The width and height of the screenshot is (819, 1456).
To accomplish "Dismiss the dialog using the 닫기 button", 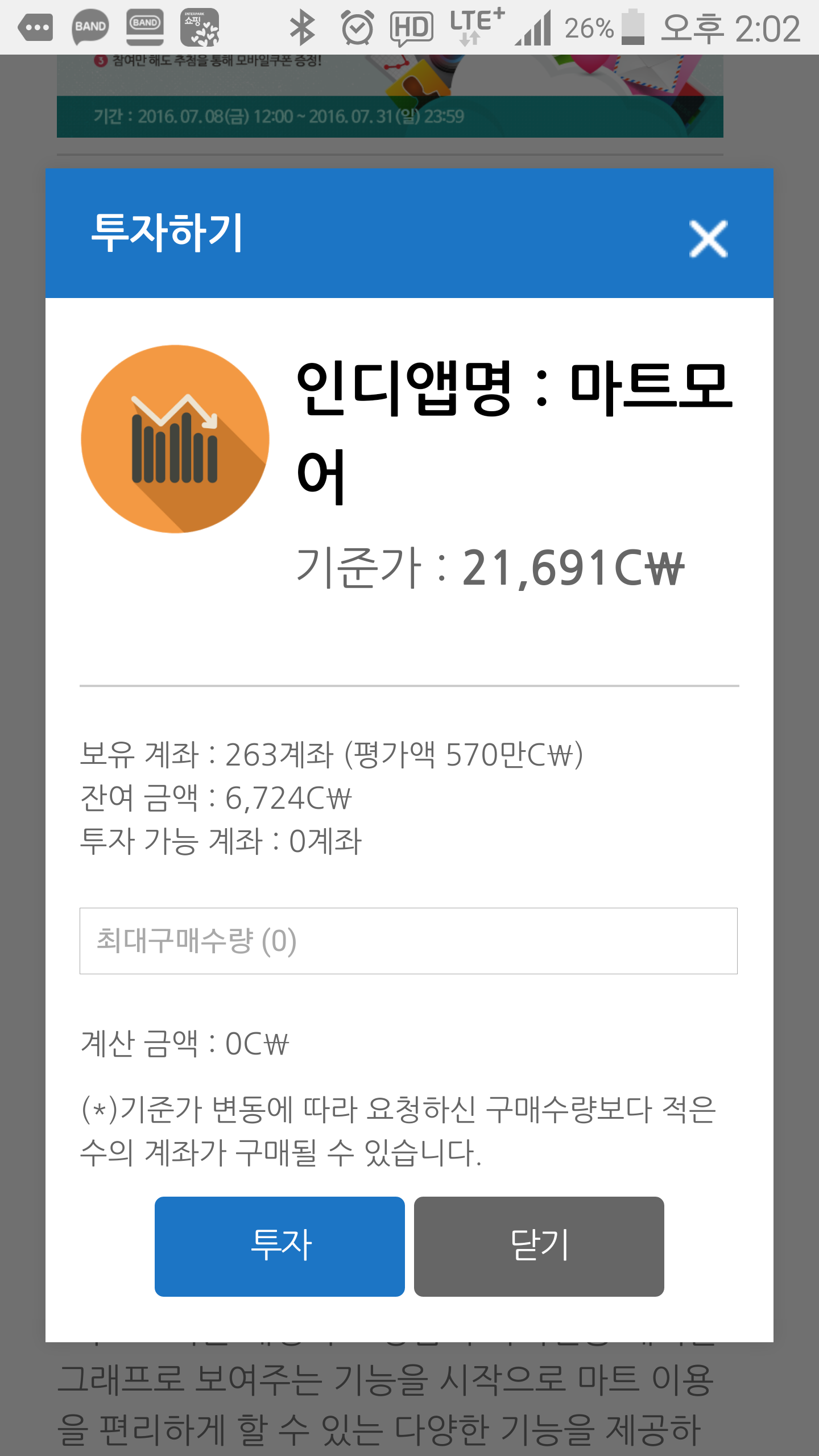I will (539, 1246).
